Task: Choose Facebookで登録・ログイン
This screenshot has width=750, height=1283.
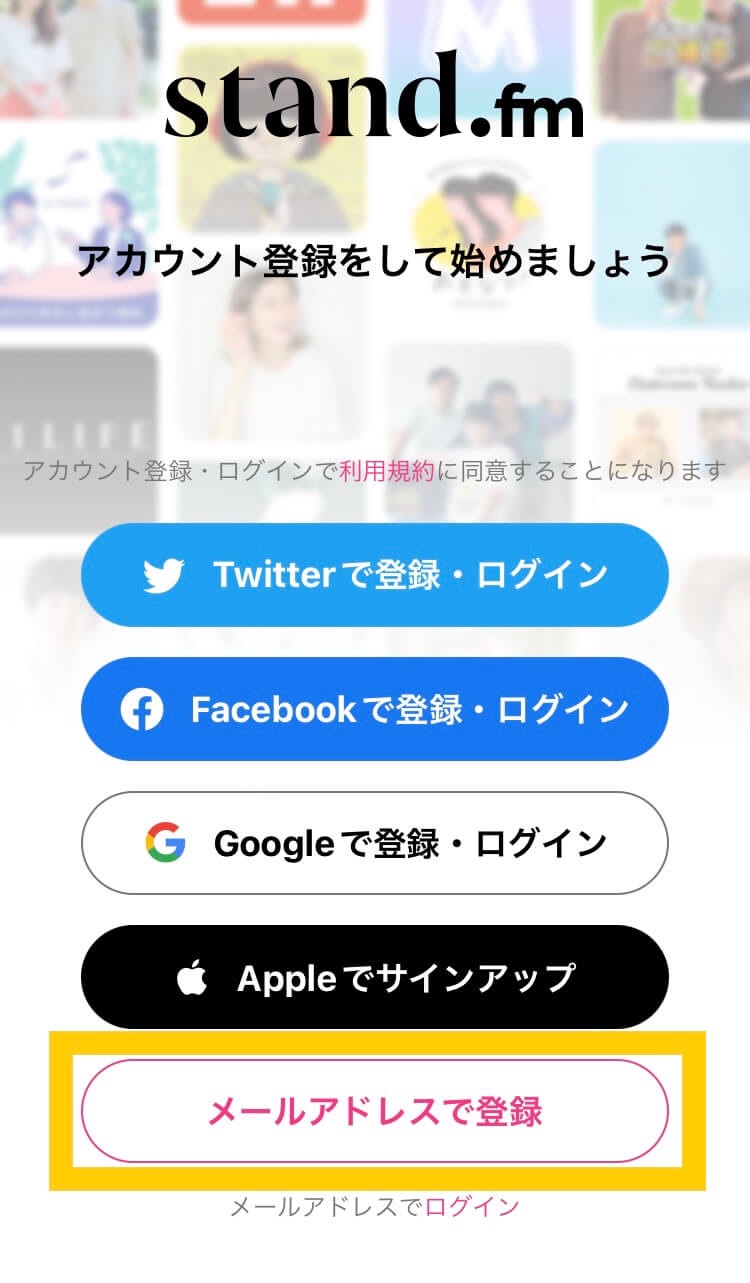Action: (x=375, y=709)
